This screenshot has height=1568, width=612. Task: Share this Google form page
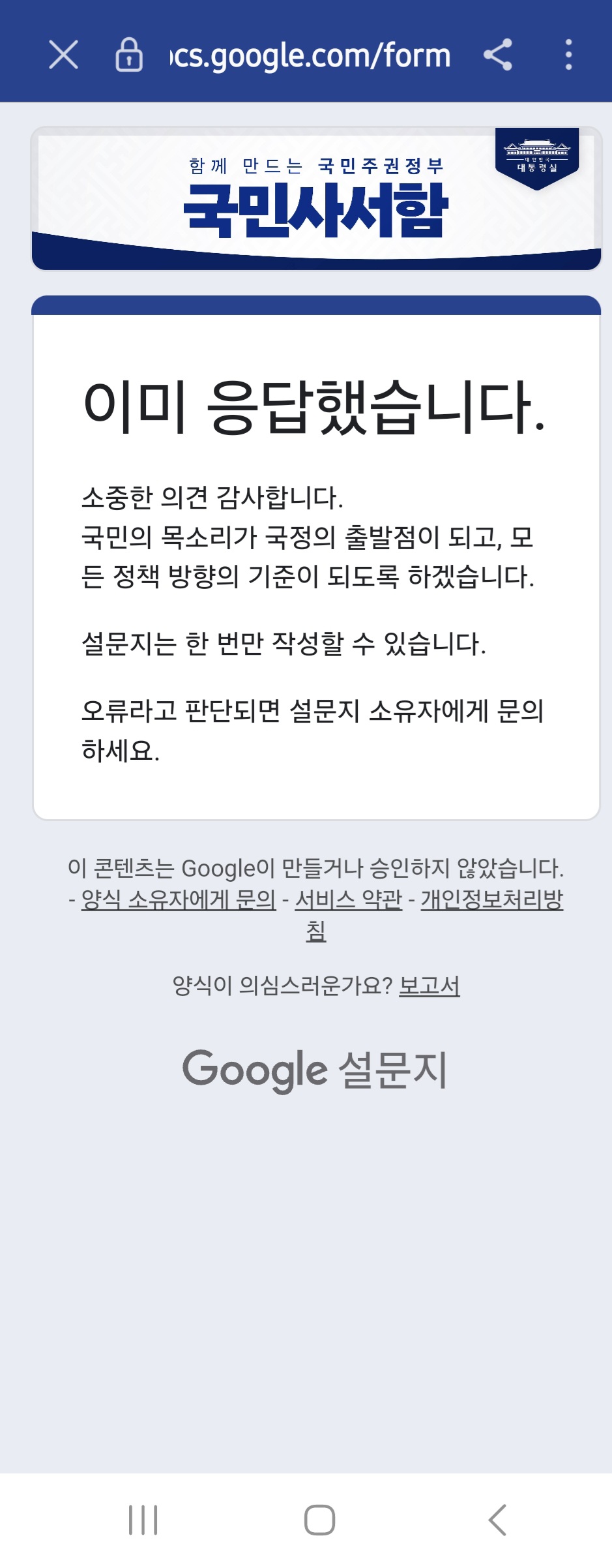point(498,55)
